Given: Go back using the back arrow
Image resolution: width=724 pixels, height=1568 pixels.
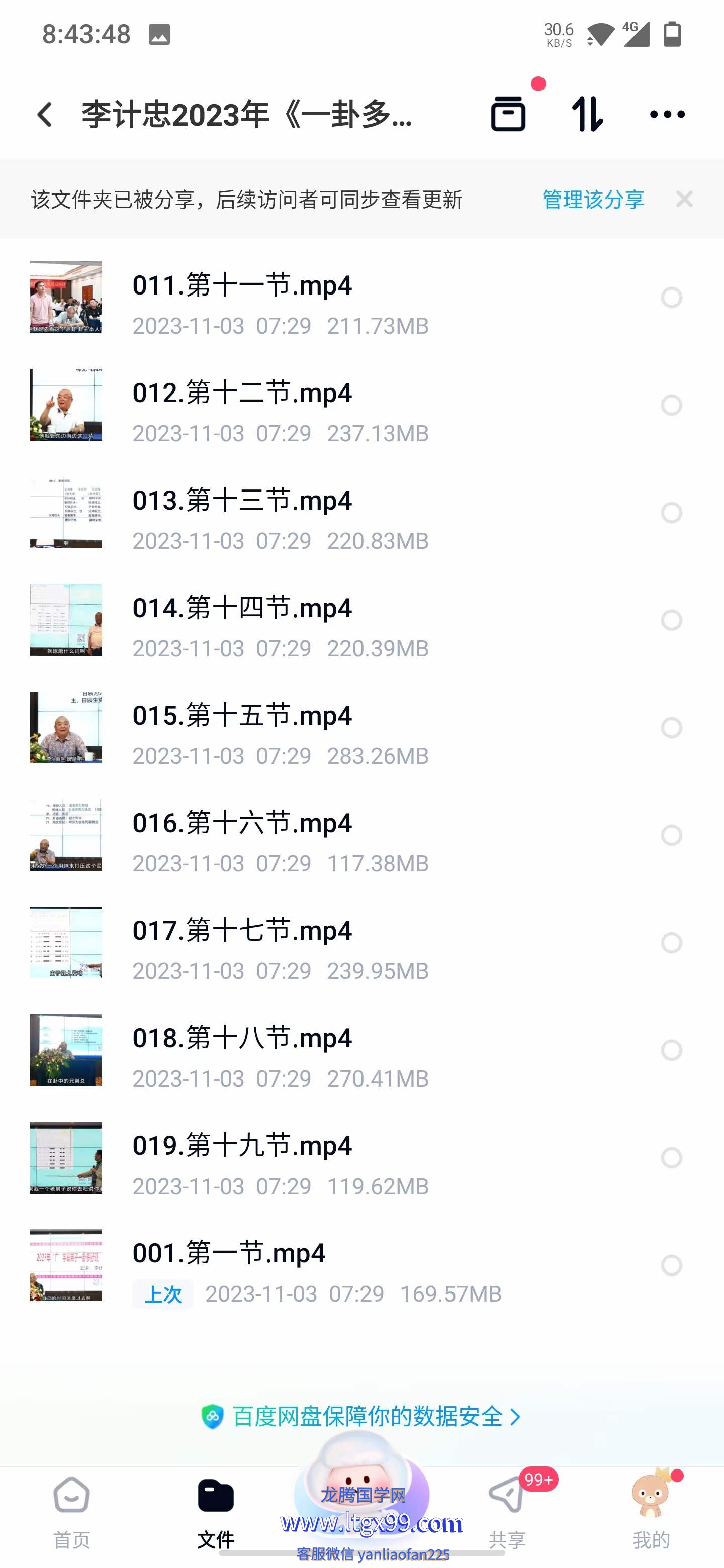Looking at the screenshot, I should tap(44, 115).
